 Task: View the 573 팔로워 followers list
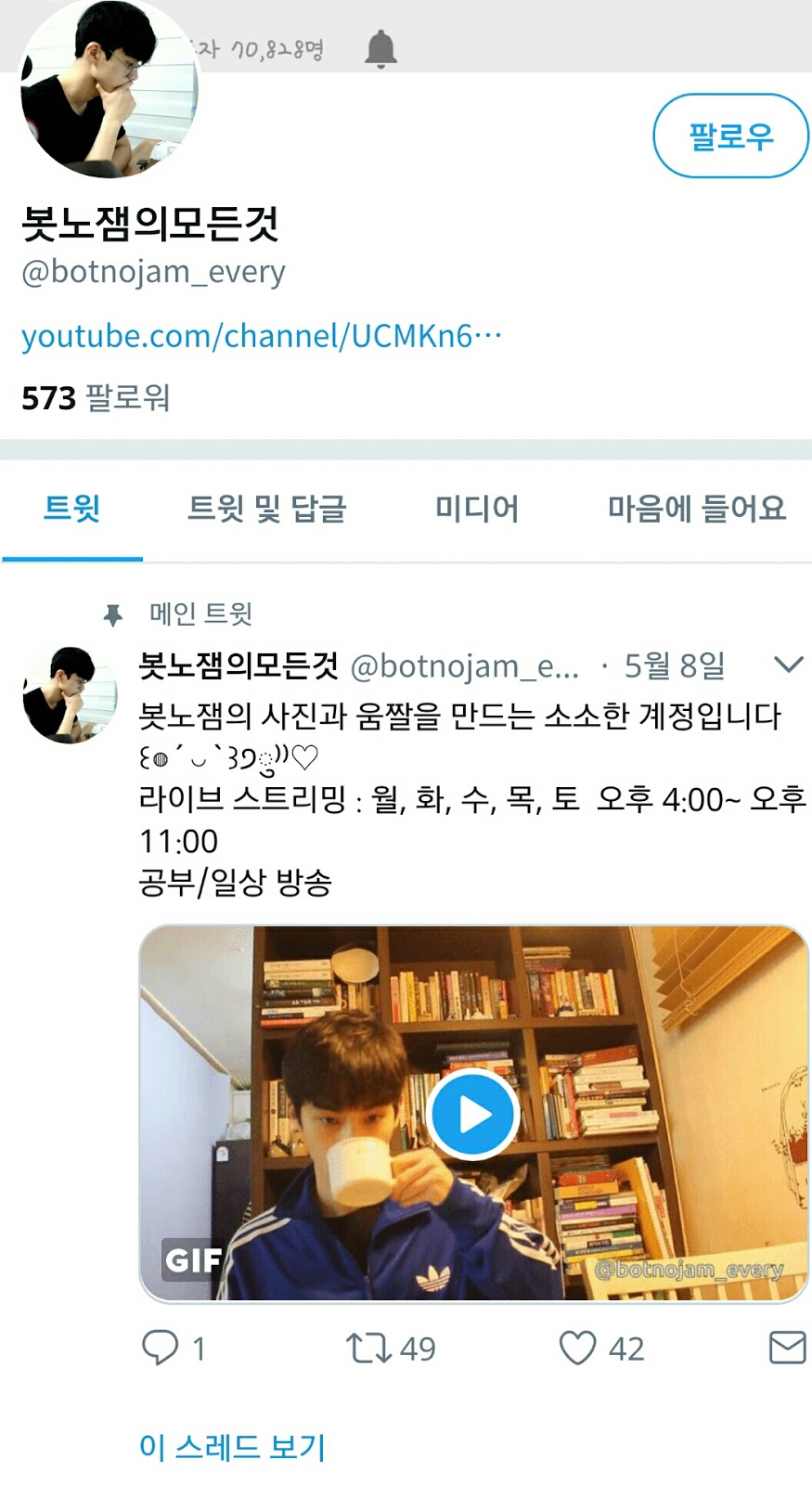[x=96, y=397]
